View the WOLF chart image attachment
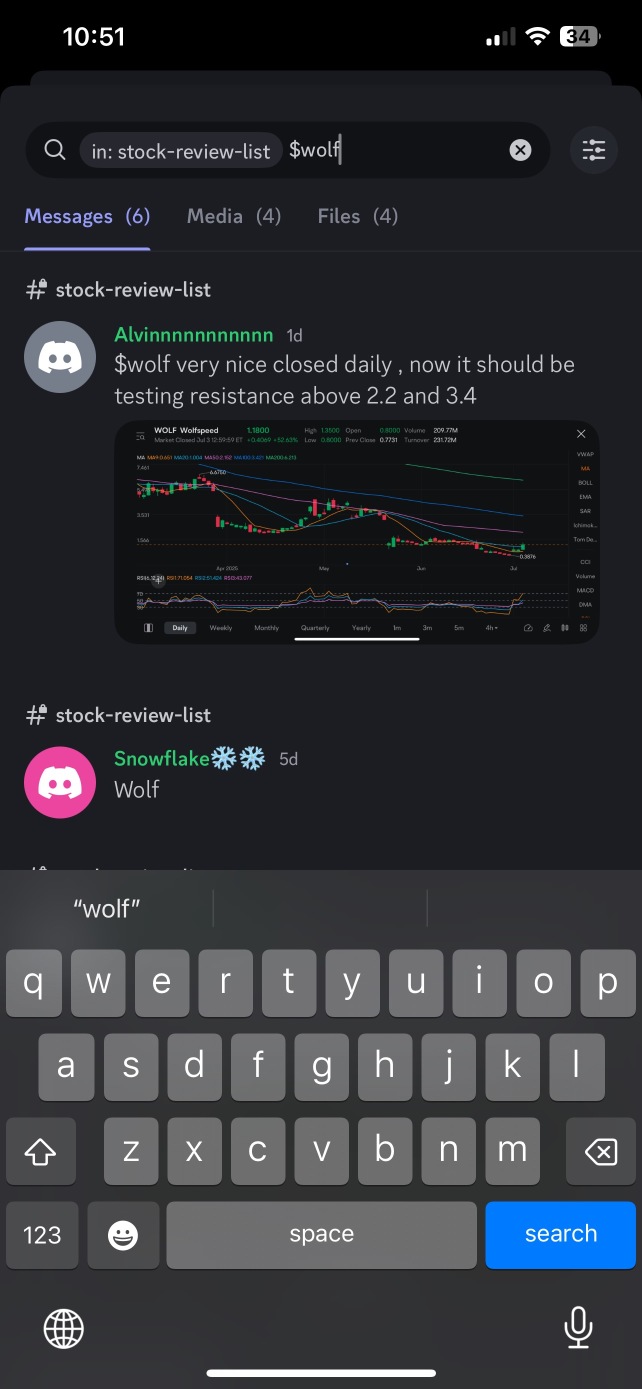Image resolution: width=642 pixels, height=1389 pixels. [357, 531]
